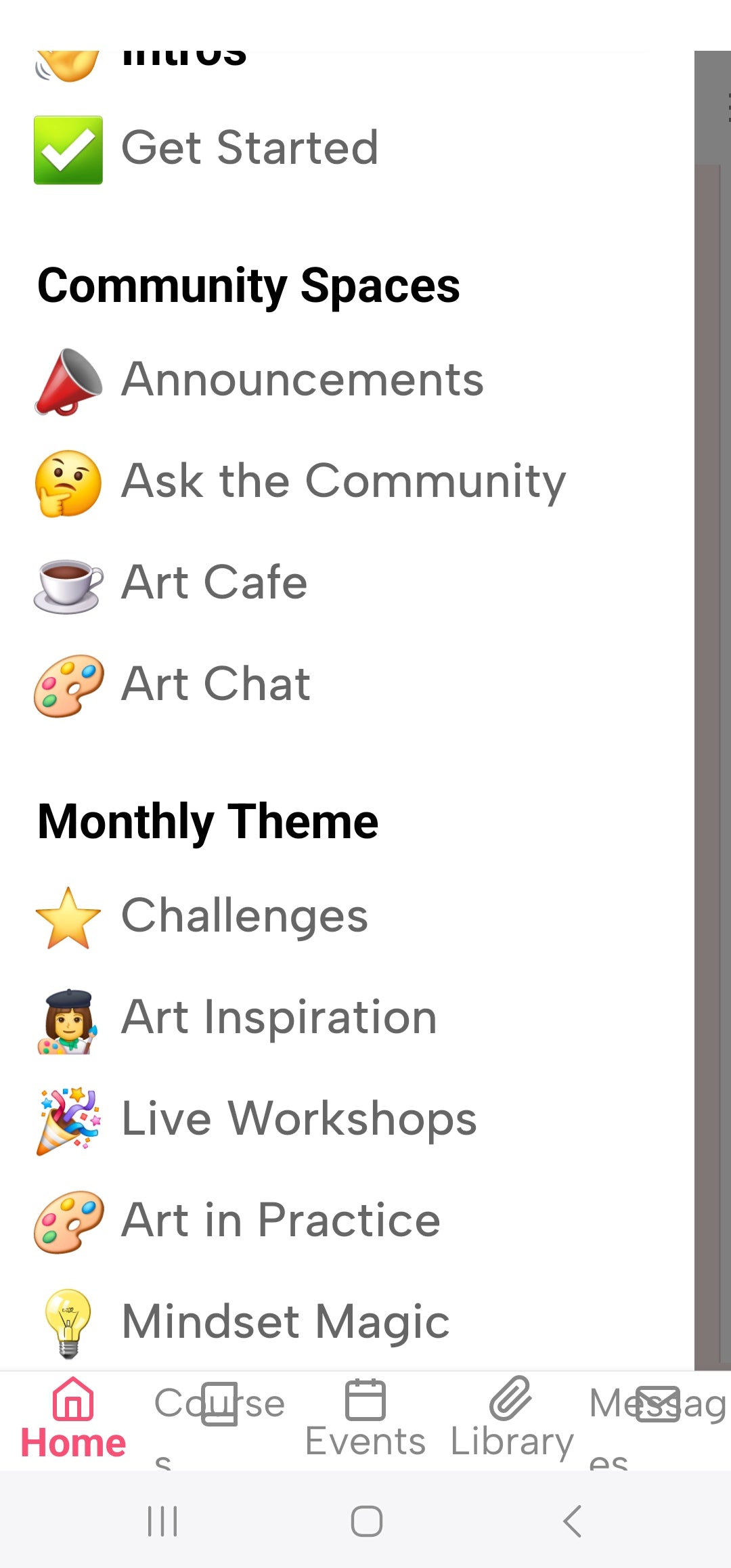
Task: Go to Live Workshops
Action: tap(255, 1119)
